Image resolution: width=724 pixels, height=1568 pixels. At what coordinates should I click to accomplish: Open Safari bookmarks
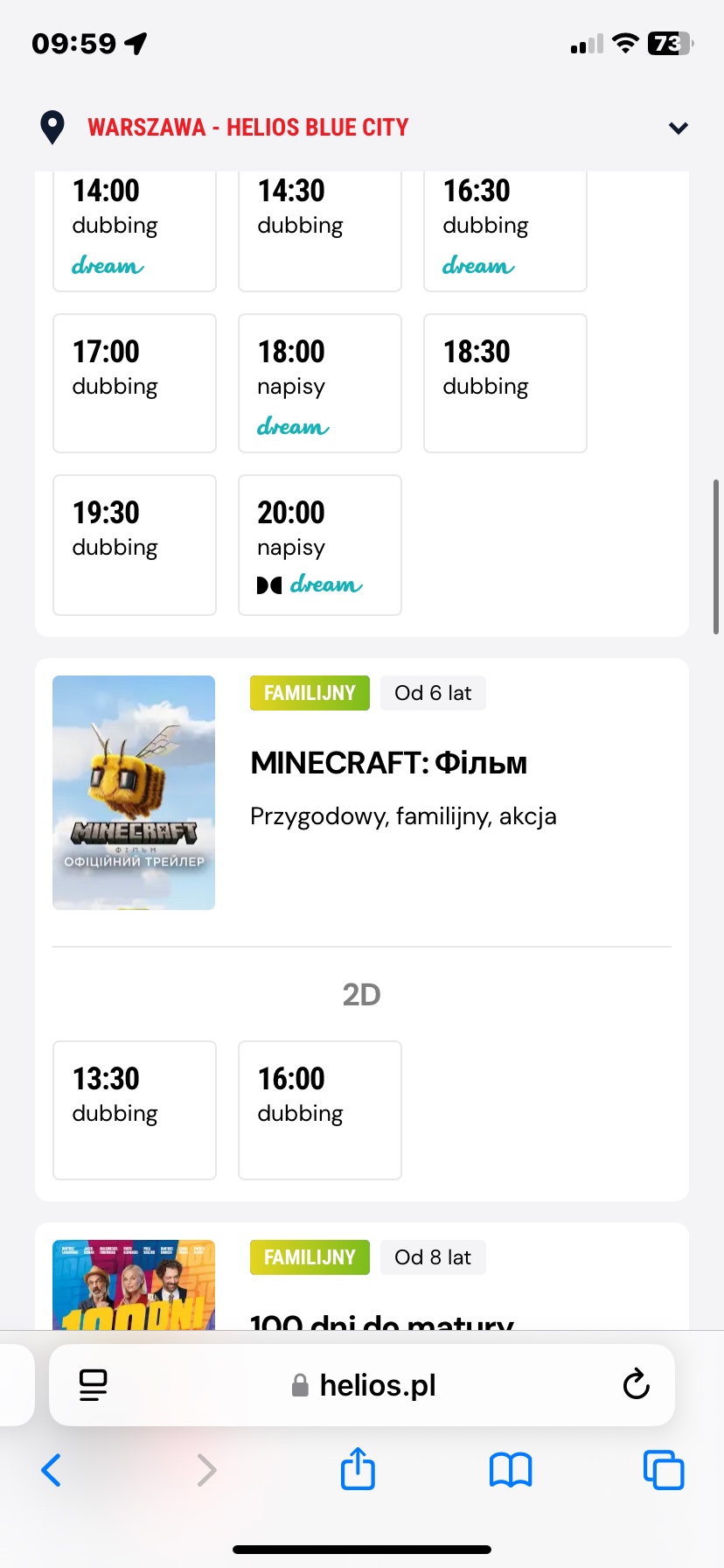(x=511, y=1470)
